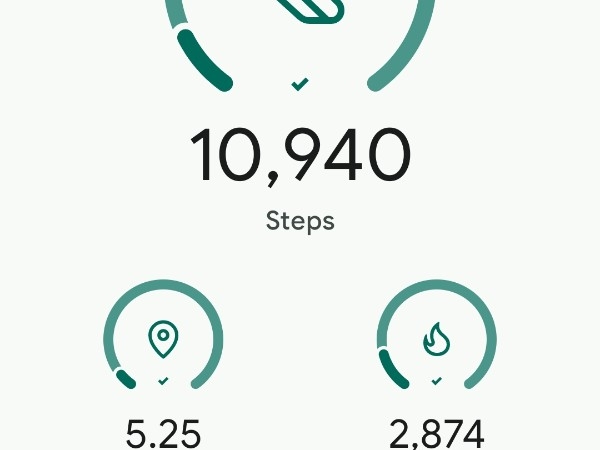600x450 pixels.
Task: Open the calories ring showing 2,874
Action: pos(436,341)
